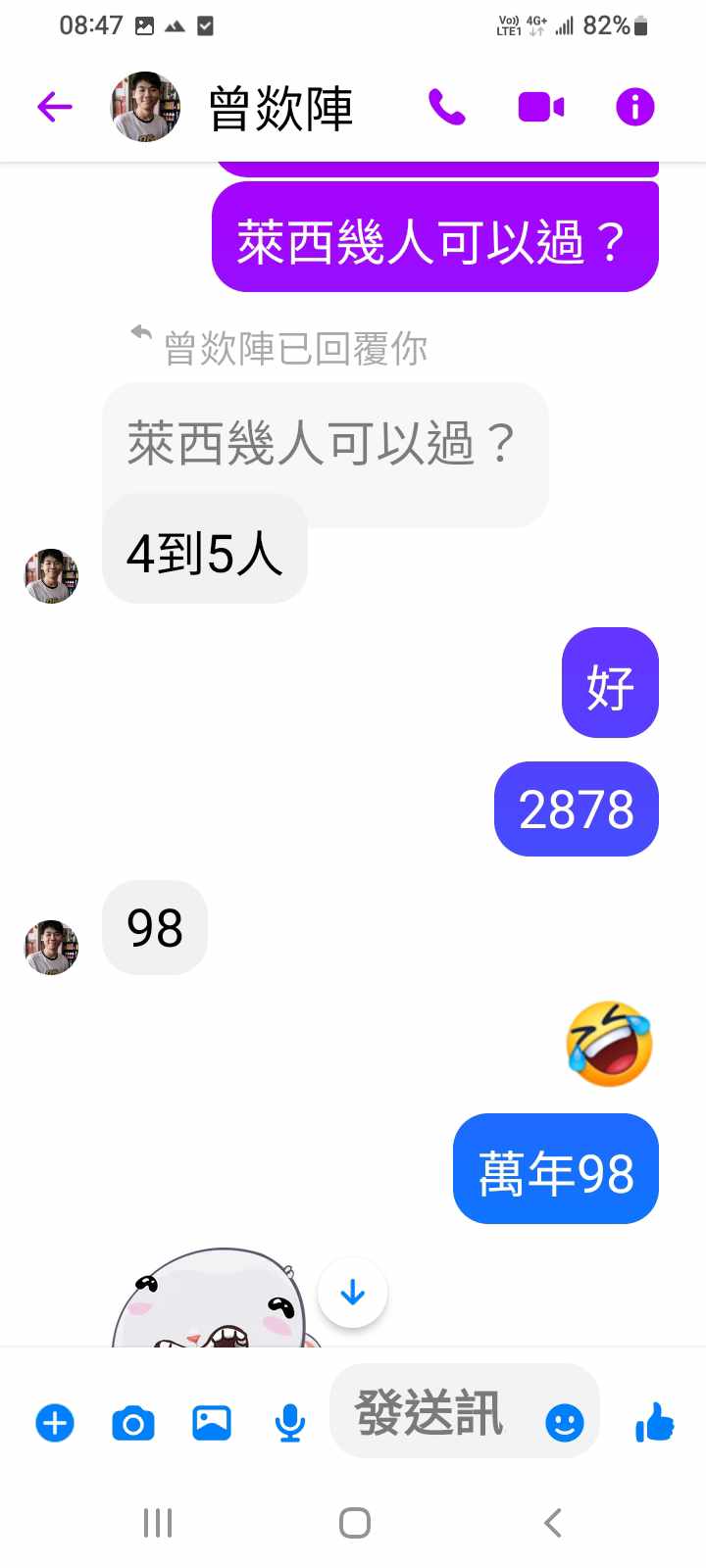The width and height of the screenshot is (706, 1568).
Task: Open the emoji picker in message box
Action: pos(565,1422)
